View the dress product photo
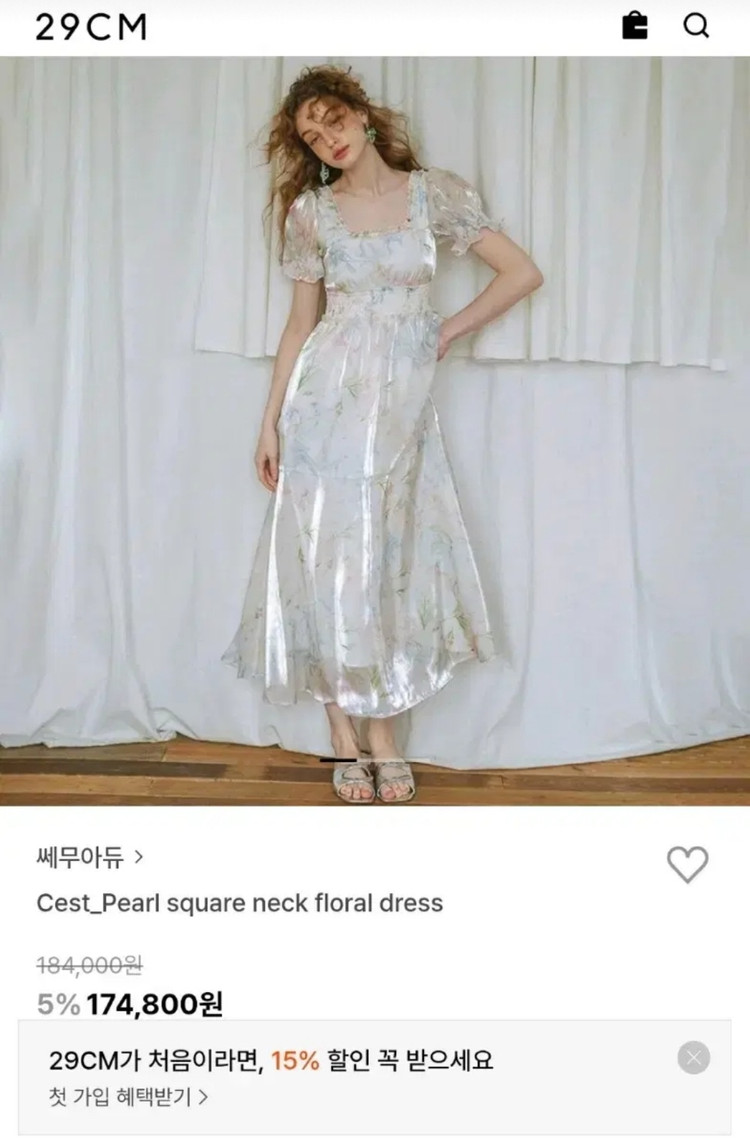The width and height of the screenshot is (750, 1140). pos(375,430)
